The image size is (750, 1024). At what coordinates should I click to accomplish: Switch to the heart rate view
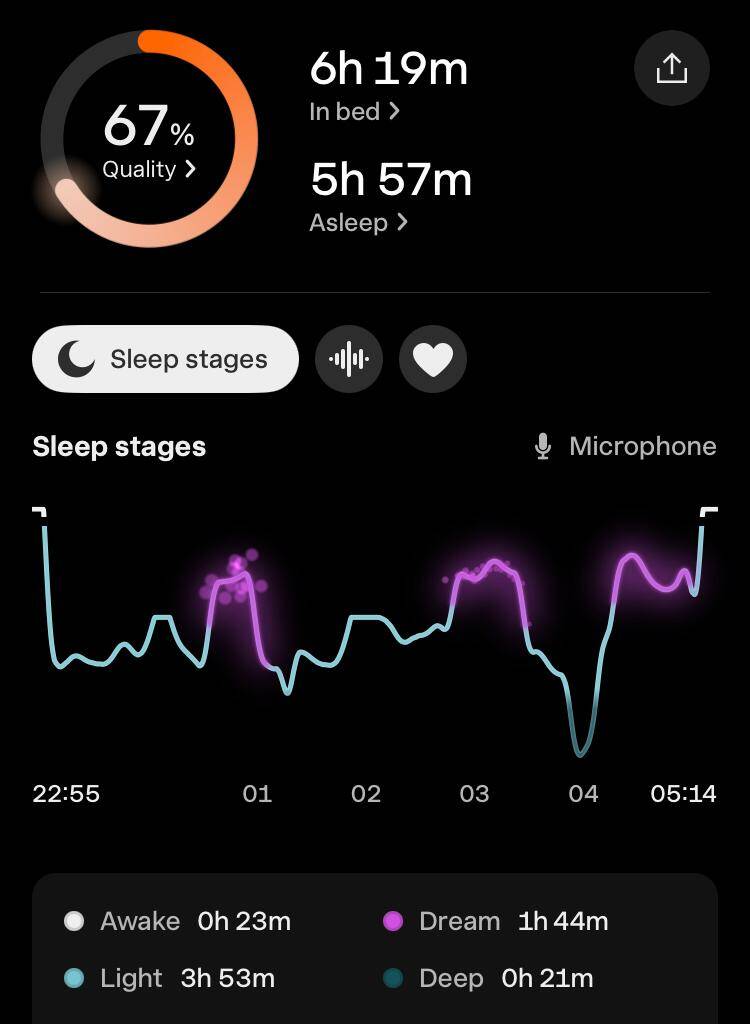coord(432,359)
